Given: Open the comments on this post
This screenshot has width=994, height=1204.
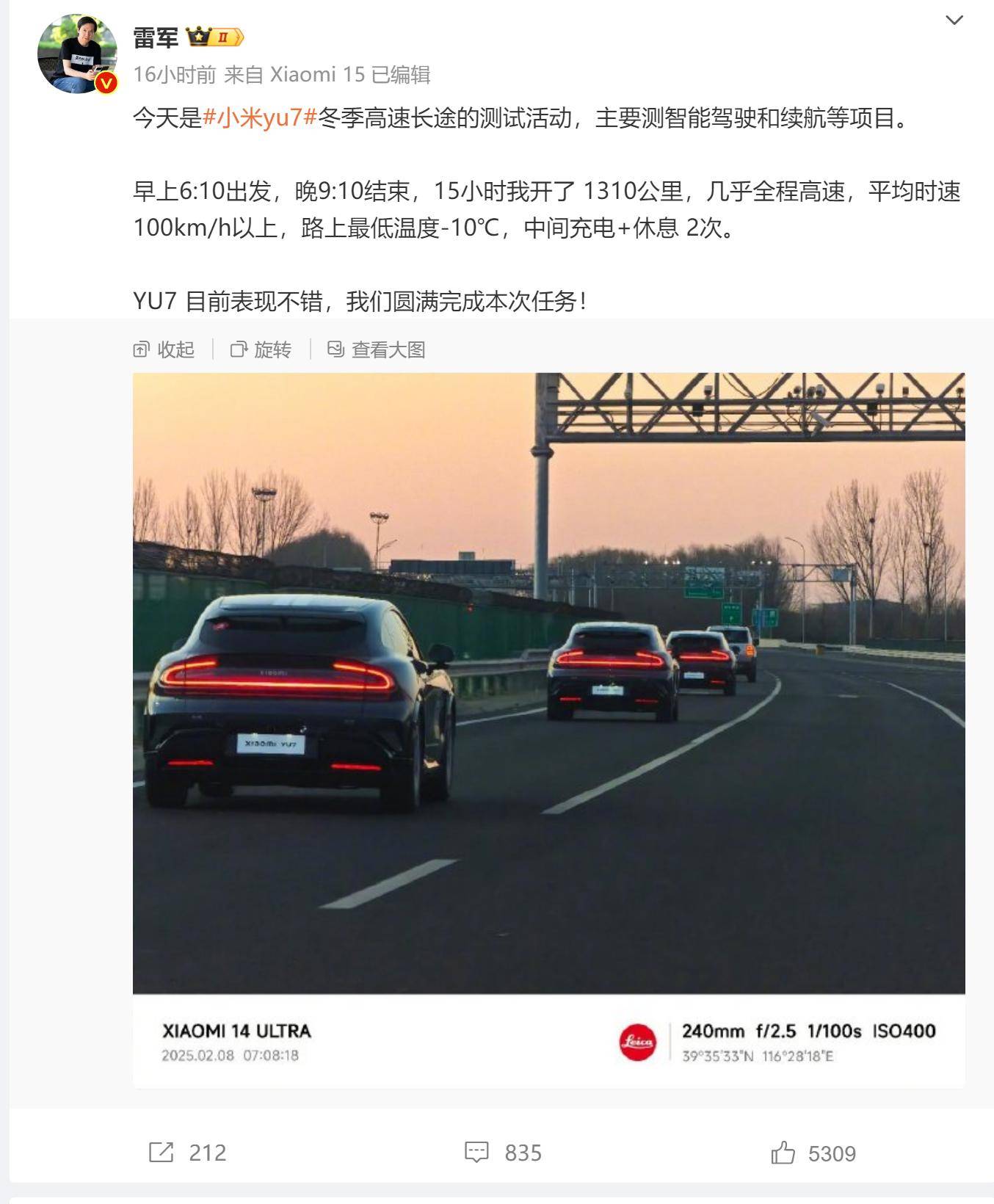Looking at the screenshot, I should tap(504, 1153).
